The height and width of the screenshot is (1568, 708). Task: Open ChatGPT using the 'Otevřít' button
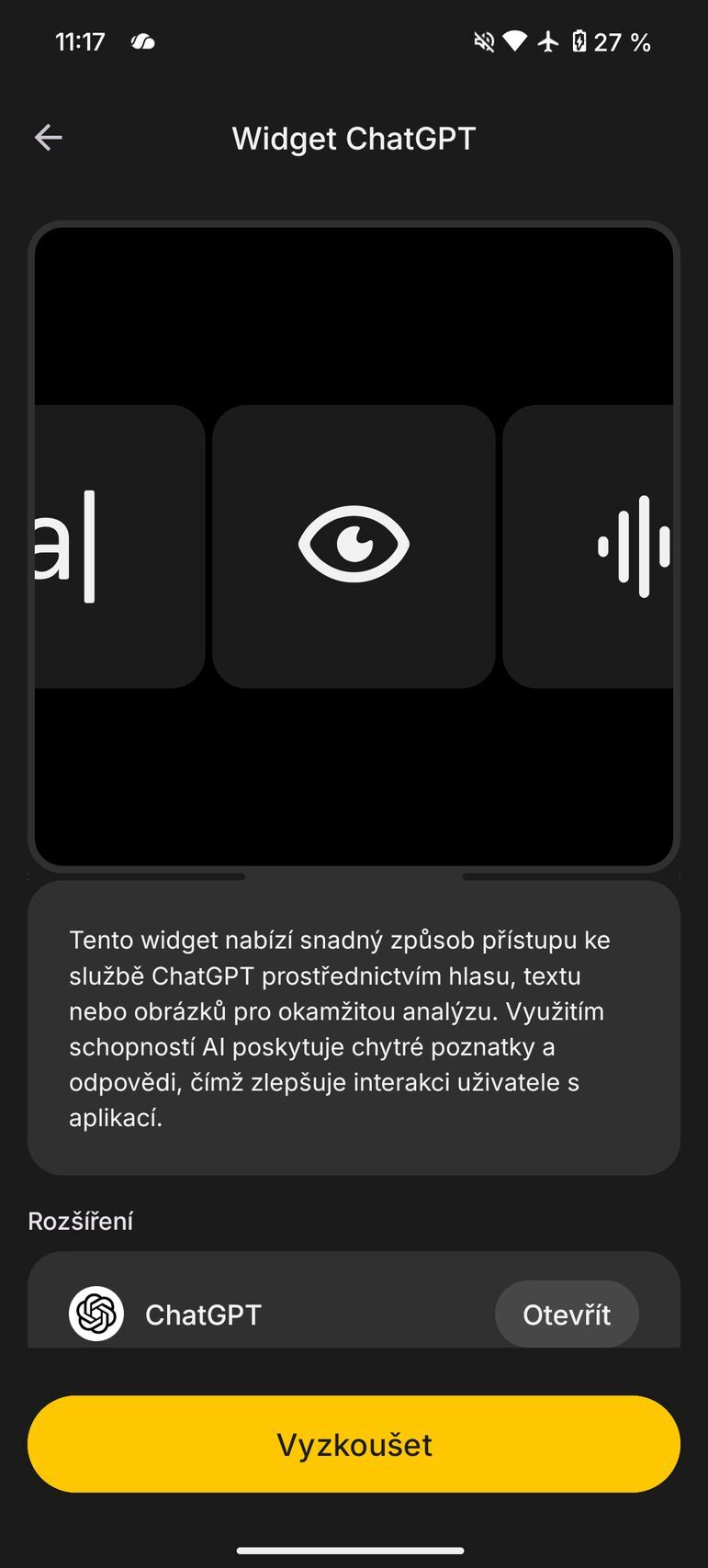pyautogui.click(x=567, y=1314)
